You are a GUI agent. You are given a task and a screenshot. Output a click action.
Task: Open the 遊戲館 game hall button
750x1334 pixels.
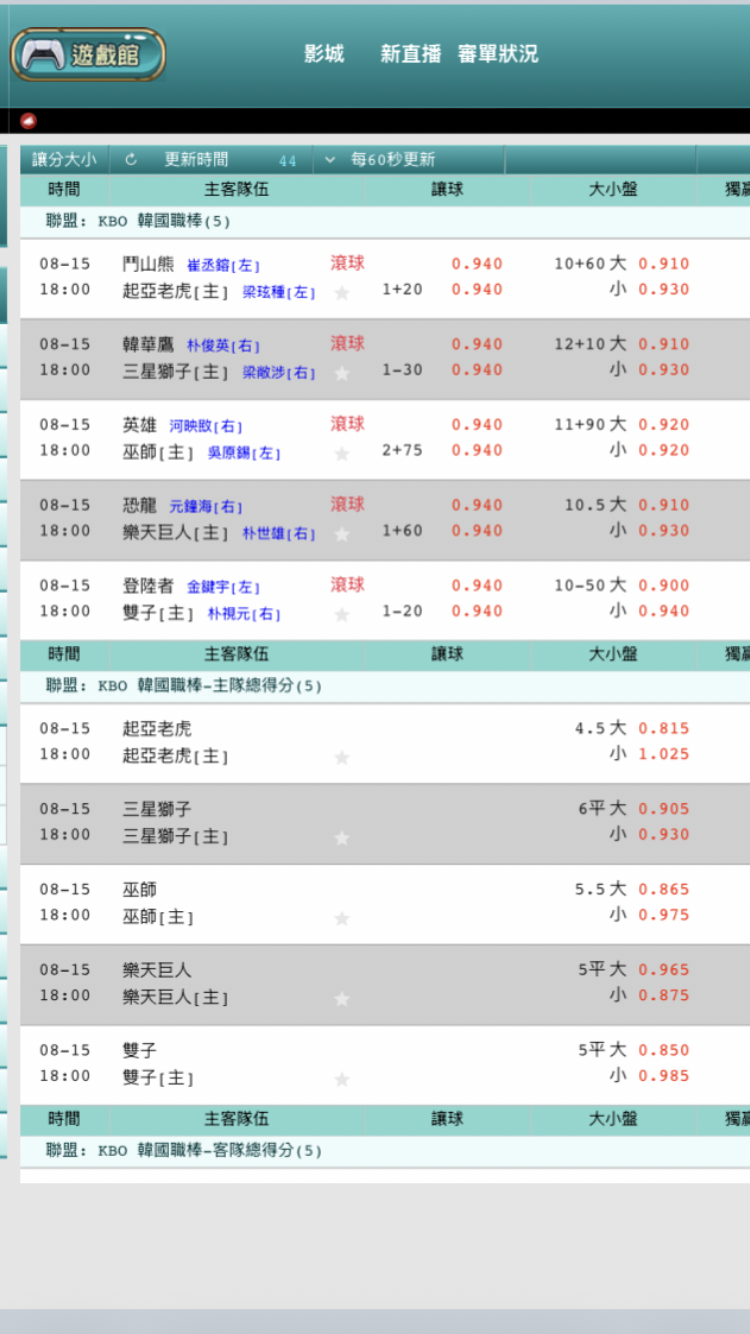pos(88,55)
